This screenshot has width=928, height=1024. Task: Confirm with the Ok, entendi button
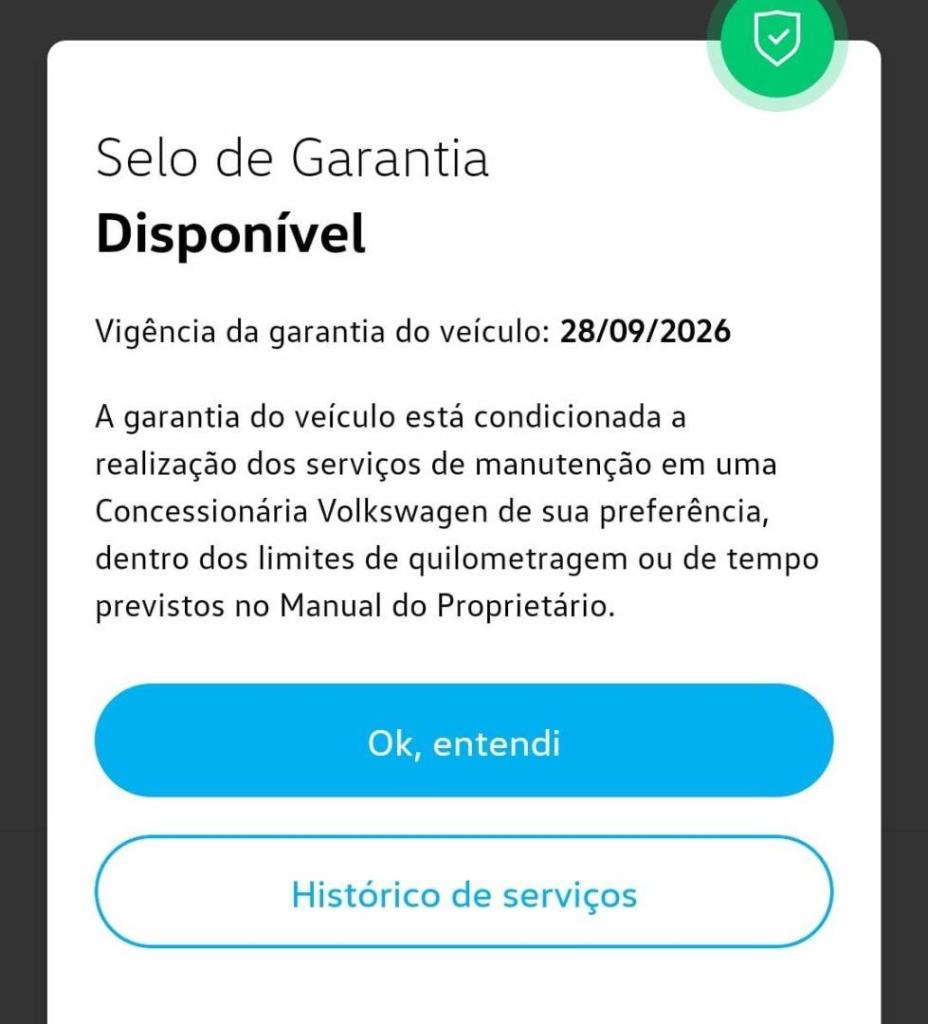[x=463, y=741]
